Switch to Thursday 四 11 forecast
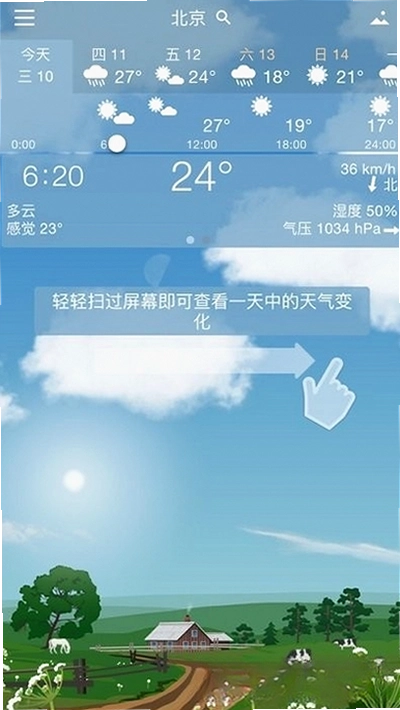 (109, 68)
